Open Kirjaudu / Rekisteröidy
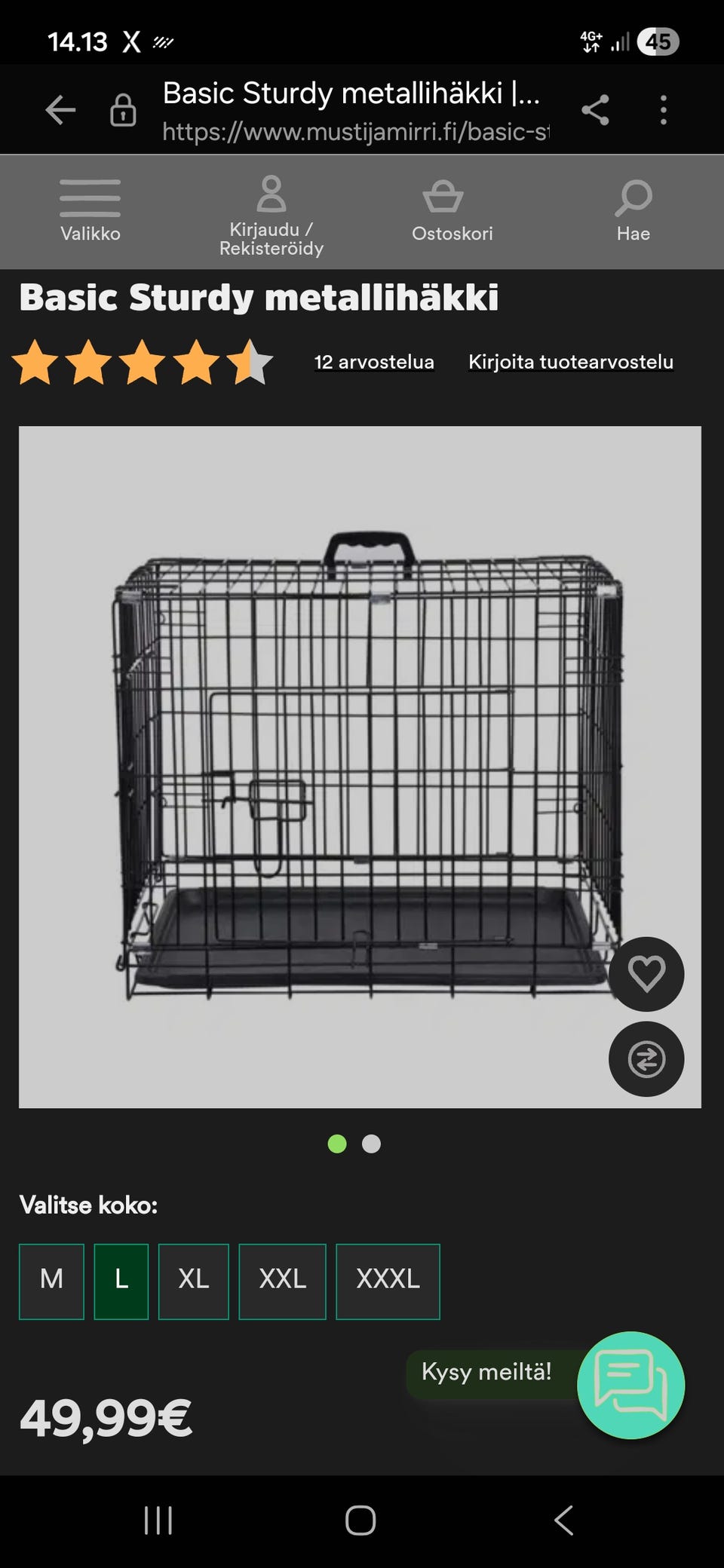 coord(271,216)
